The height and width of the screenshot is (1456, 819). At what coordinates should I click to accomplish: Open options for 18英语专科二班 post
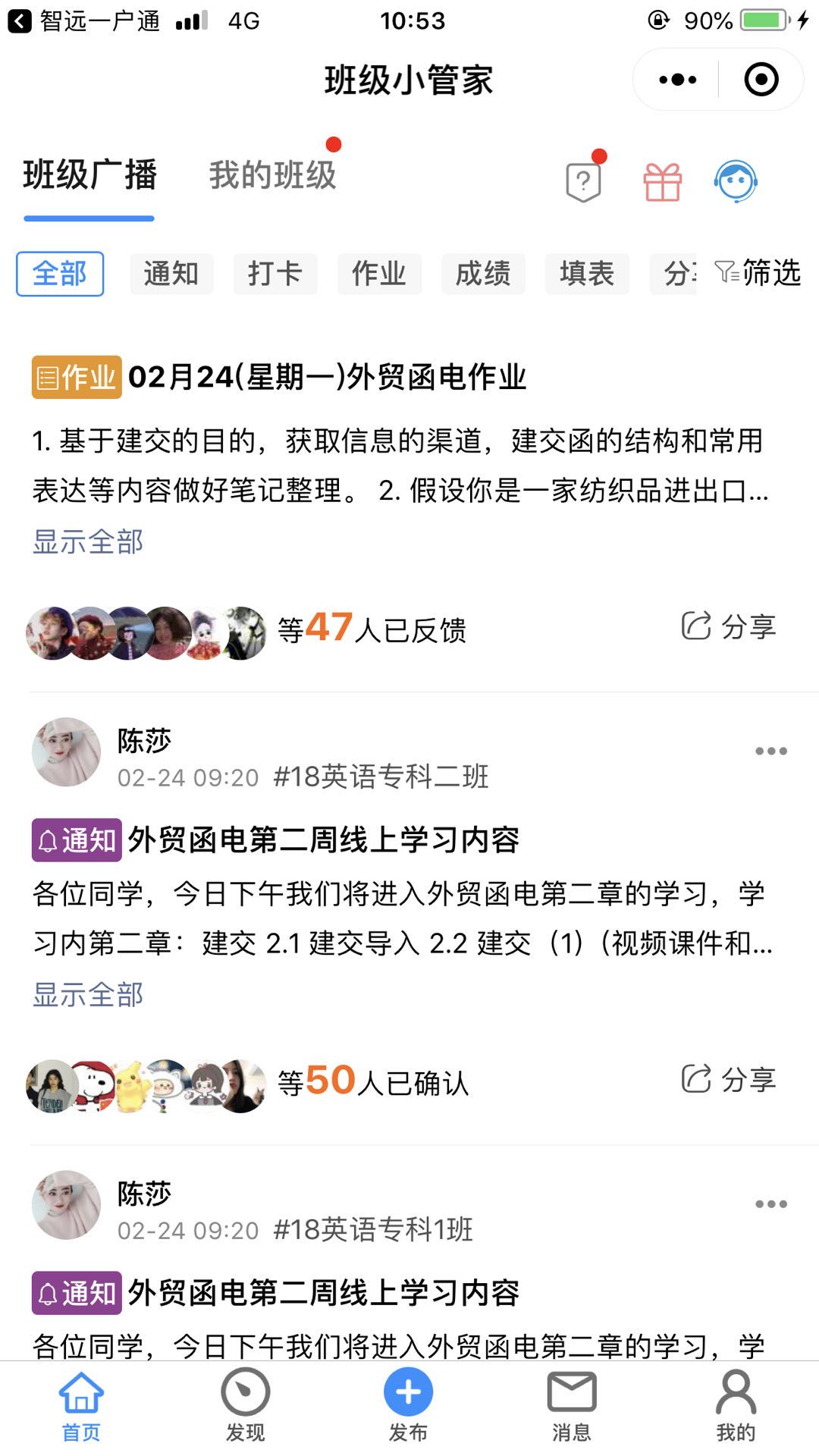(x=770, y=751)
